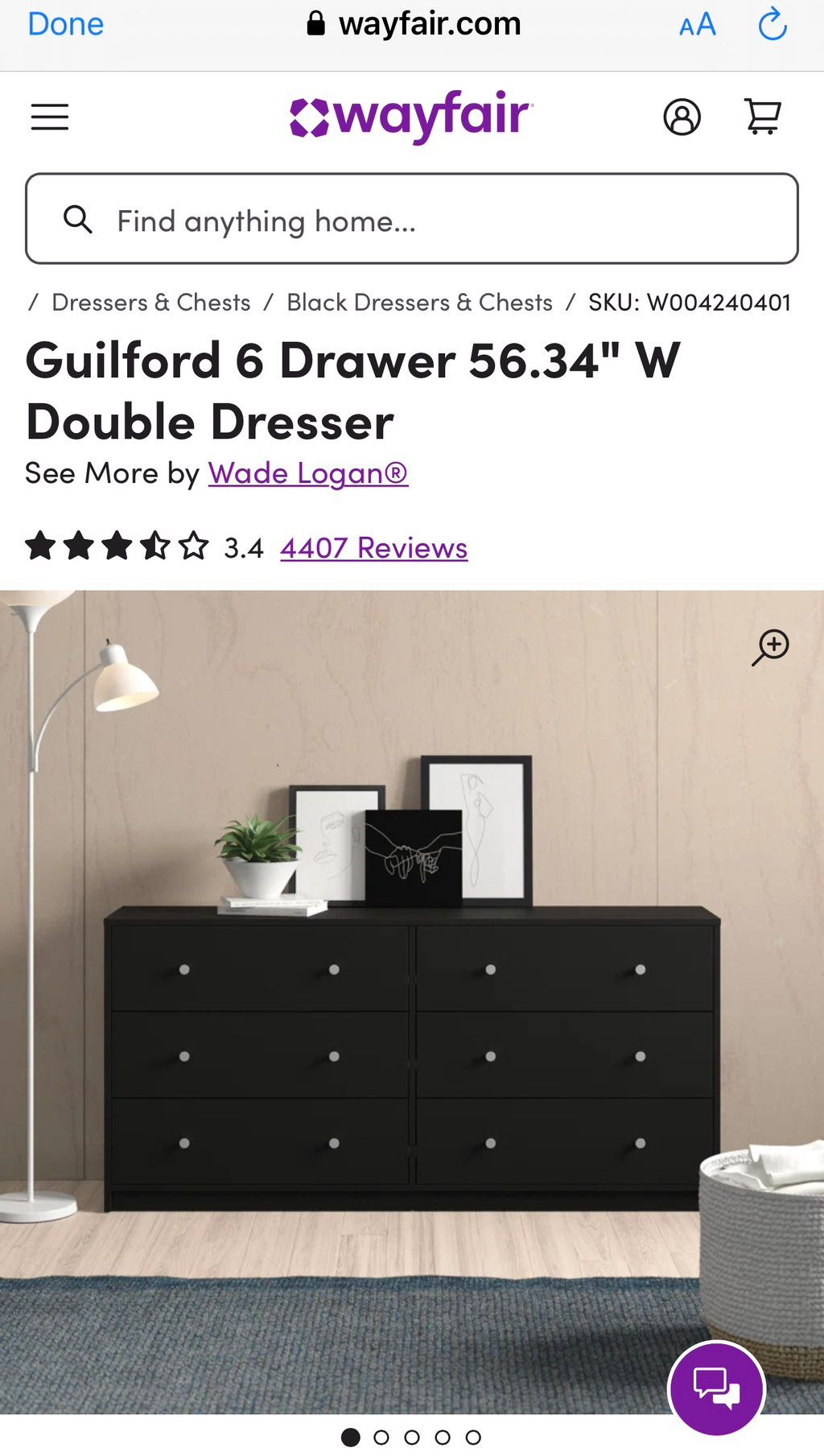Zoom into the product image
The height and width of the screenshot is (1456, 824).
click(x=770, y=647)
